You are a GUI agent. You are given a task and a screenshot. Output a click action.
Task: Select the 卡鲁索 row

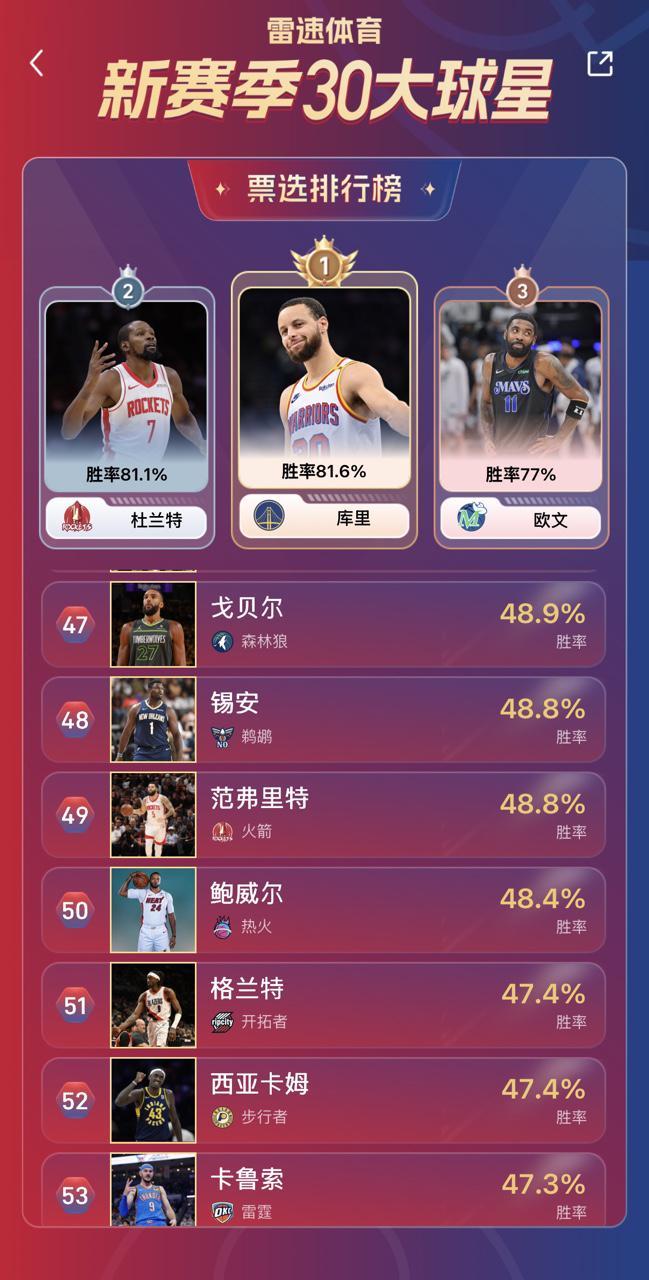323,1190
